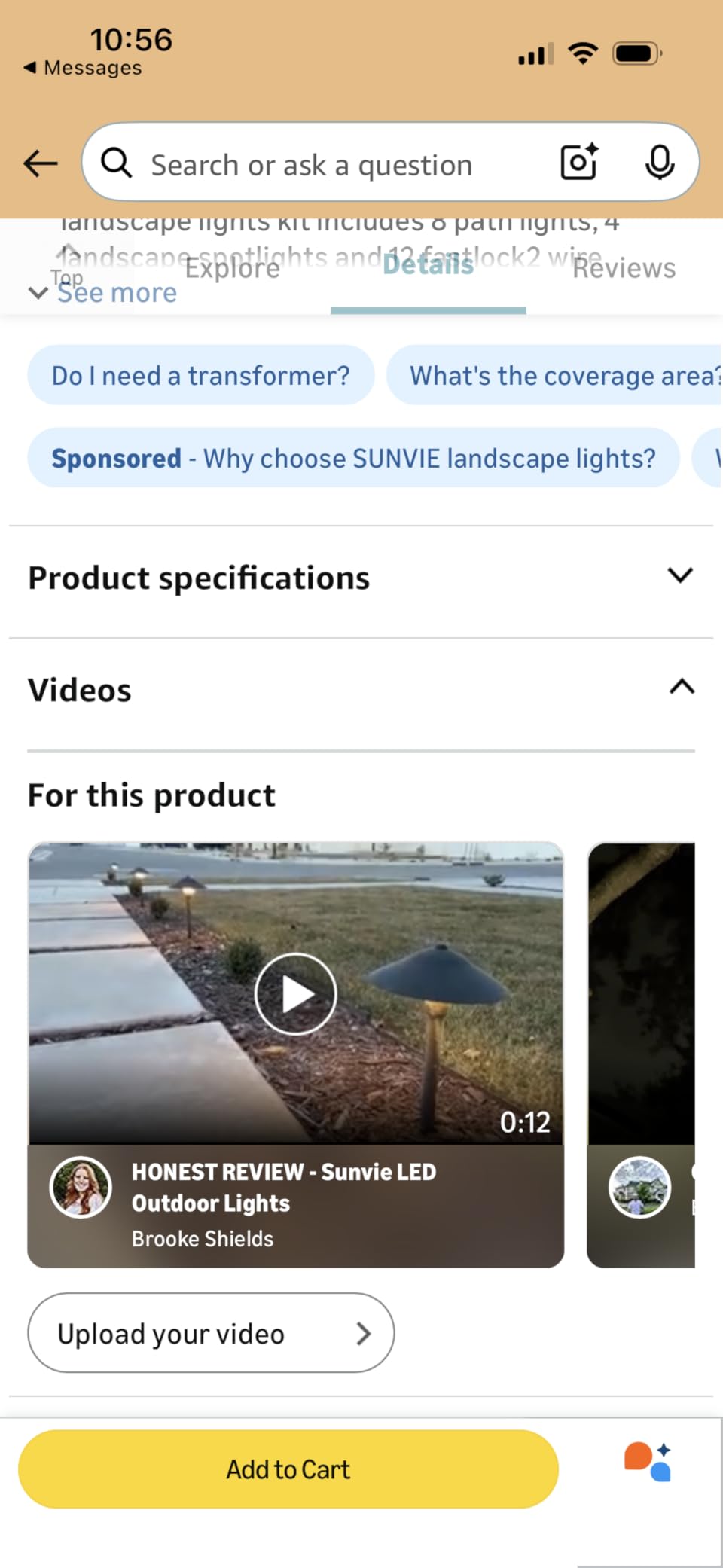Tap Brooke Shields reviewer avatar

[x=81, y=1187]
